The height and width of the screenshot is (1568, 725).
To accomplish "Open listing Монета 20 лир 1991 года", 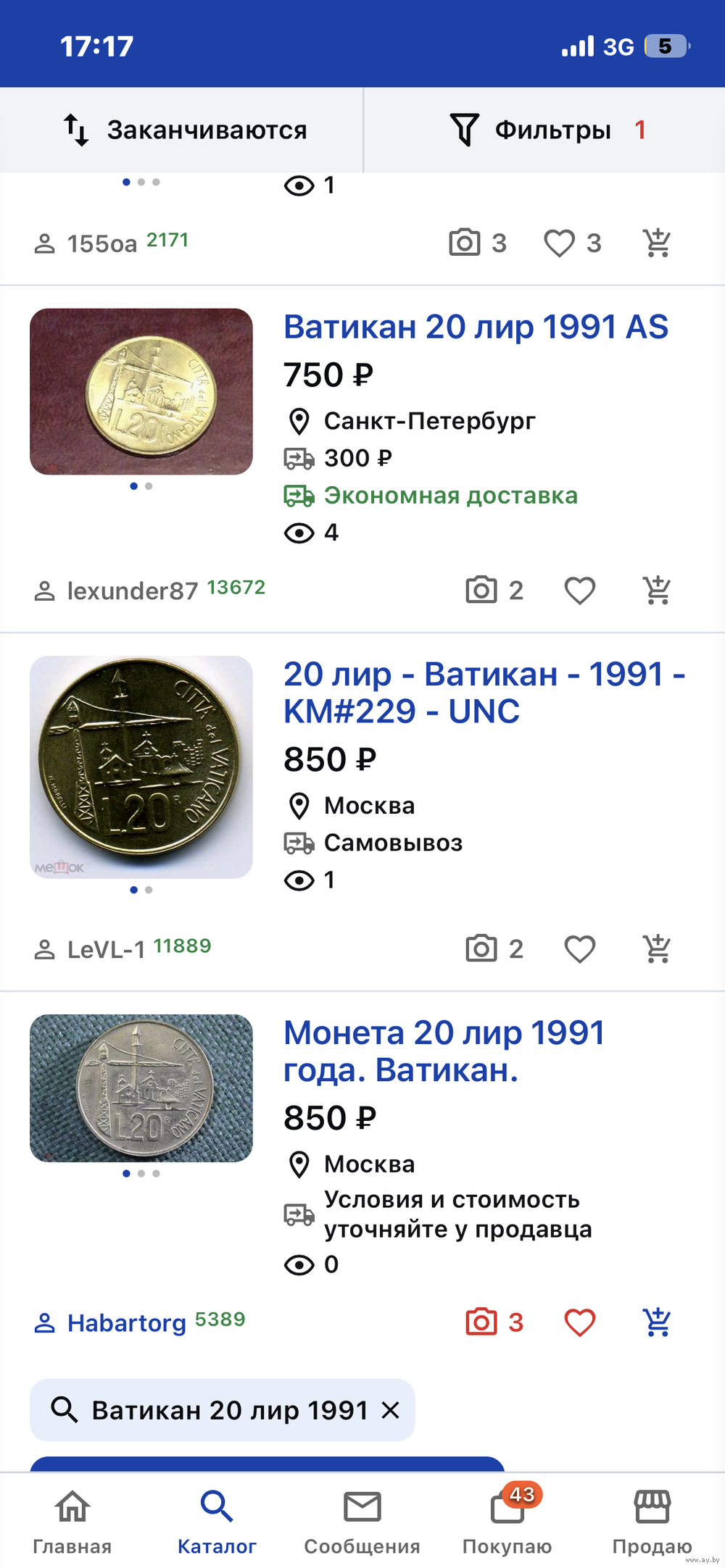I will (444, 1051).
